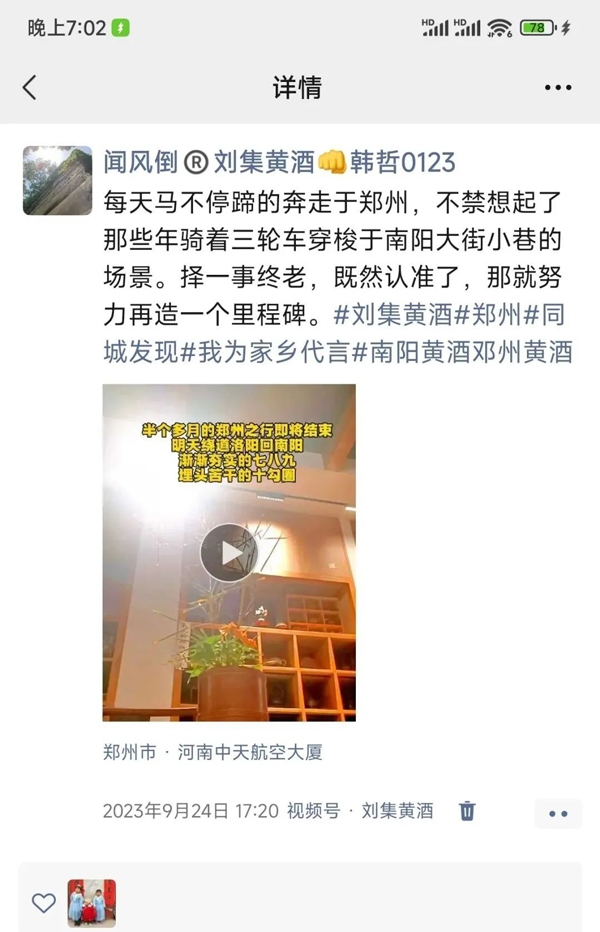Open the three-dot overflow menu

point(558,88)
